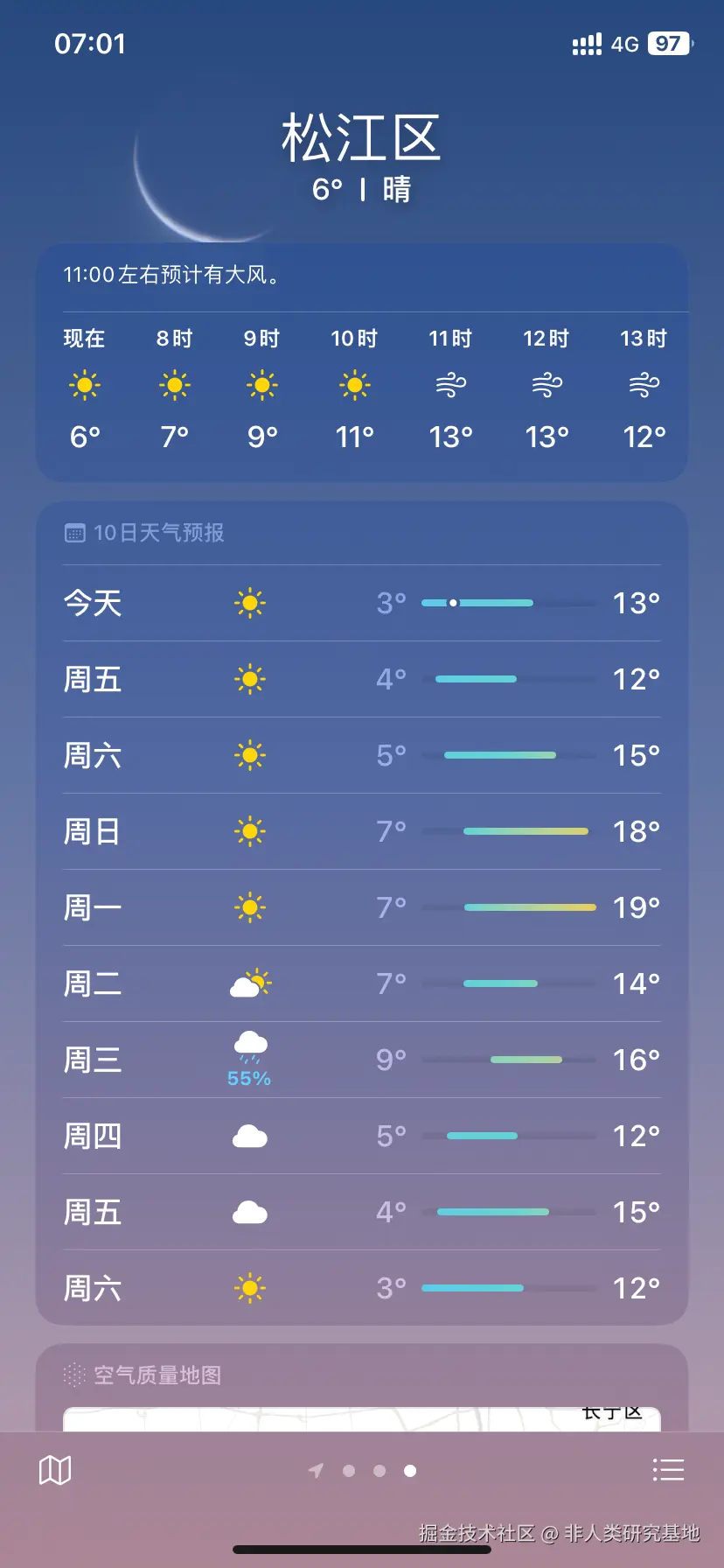Switch to the third city page dot
This screenshot has width=724, height=1568.
(379, 1469)
